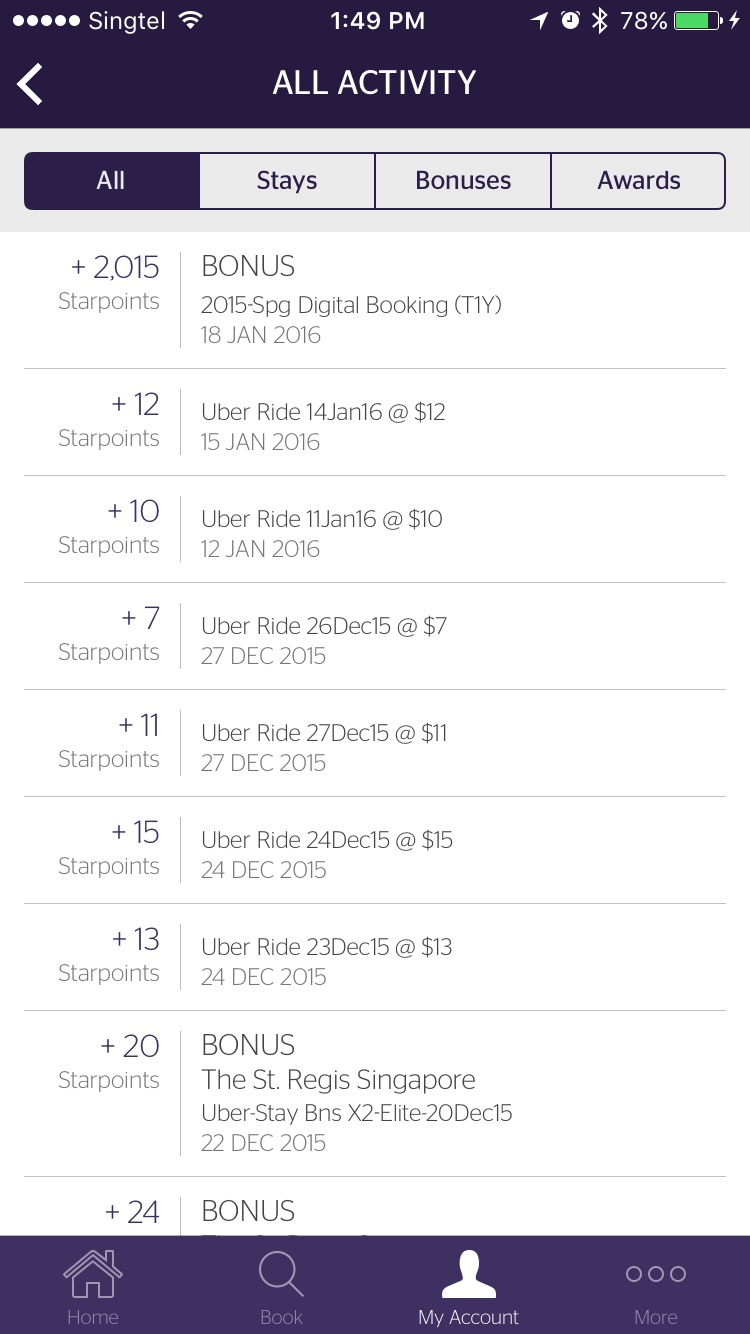This screenshot has width=750, height=1334.
Task: Switch to the Stays segment
Action: point(287,181)
